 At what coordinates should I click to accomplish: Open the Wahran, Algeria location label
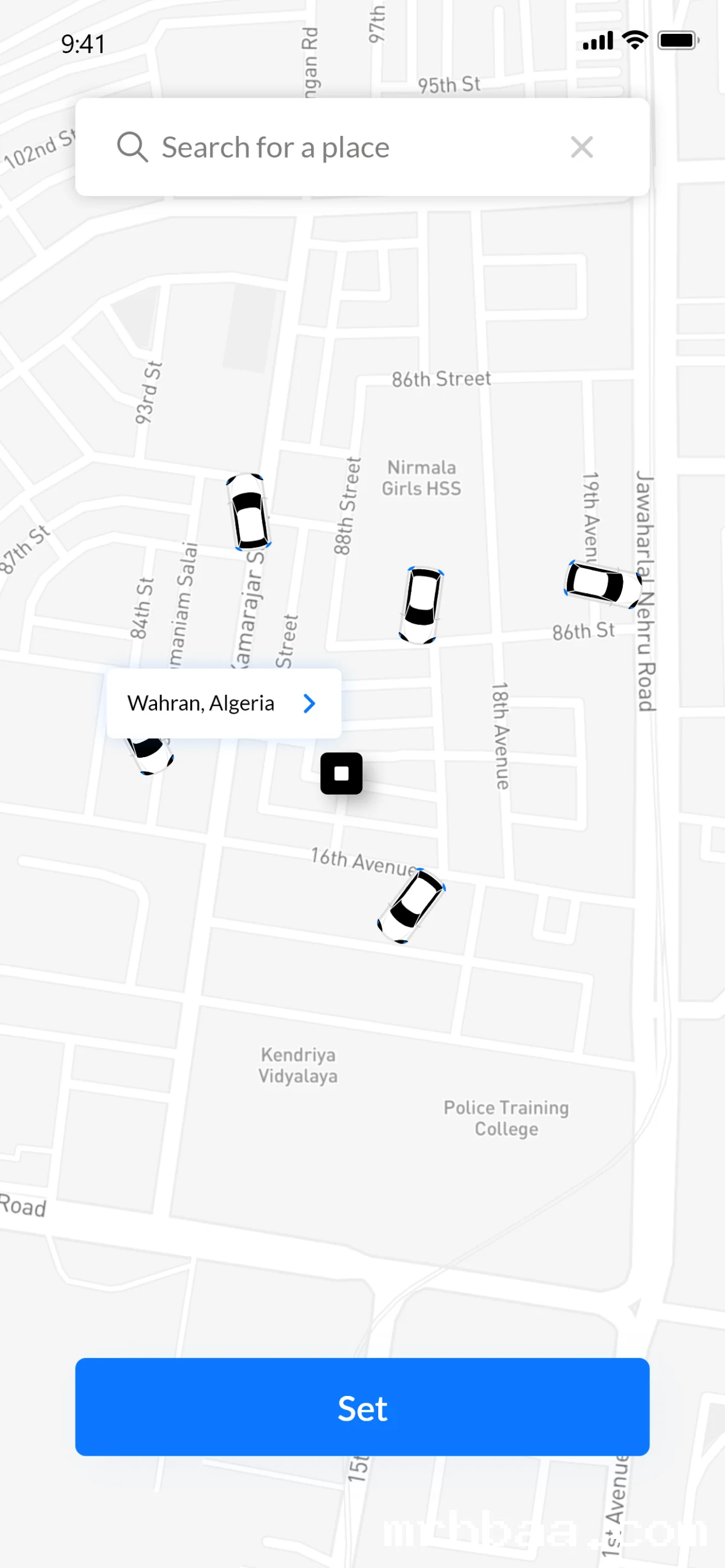(x=223, y=703)
